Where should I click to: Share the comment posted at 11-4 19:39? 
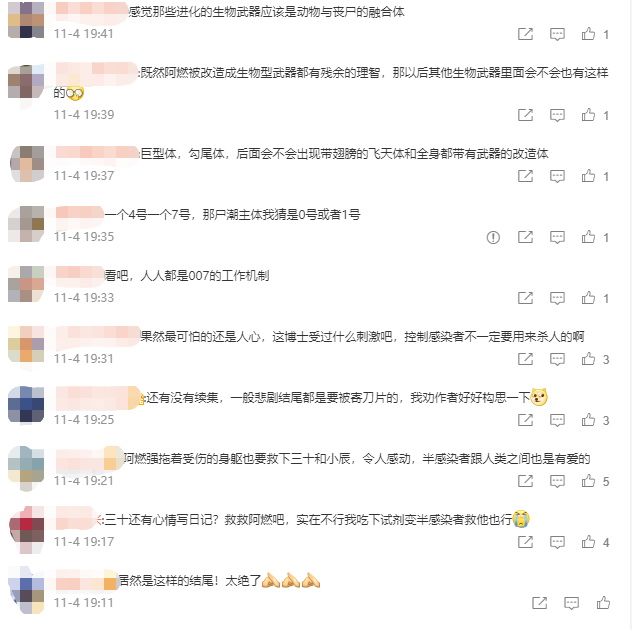click(x=525, y=115)
